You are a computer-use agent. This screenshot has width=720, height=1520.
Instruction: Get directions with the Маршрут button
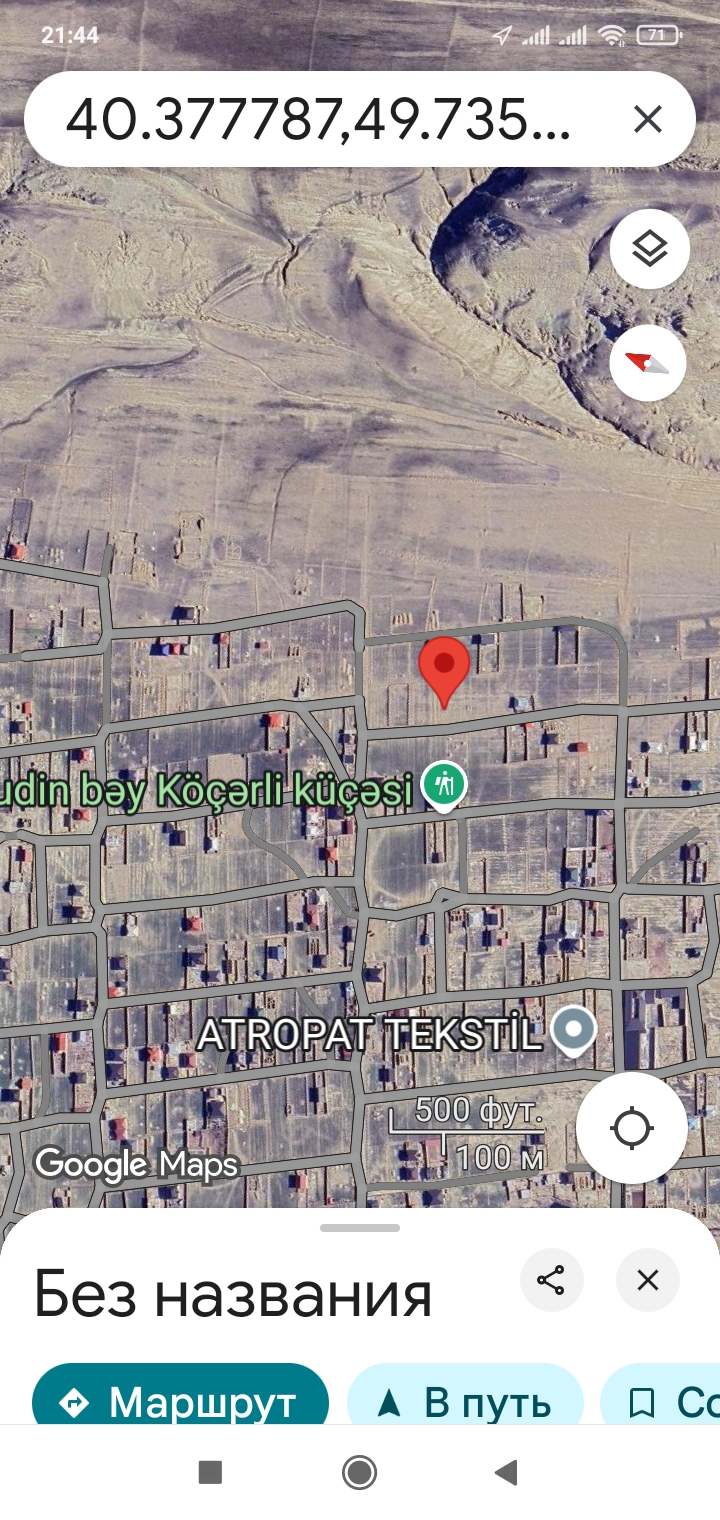[x=181, y=1402]
